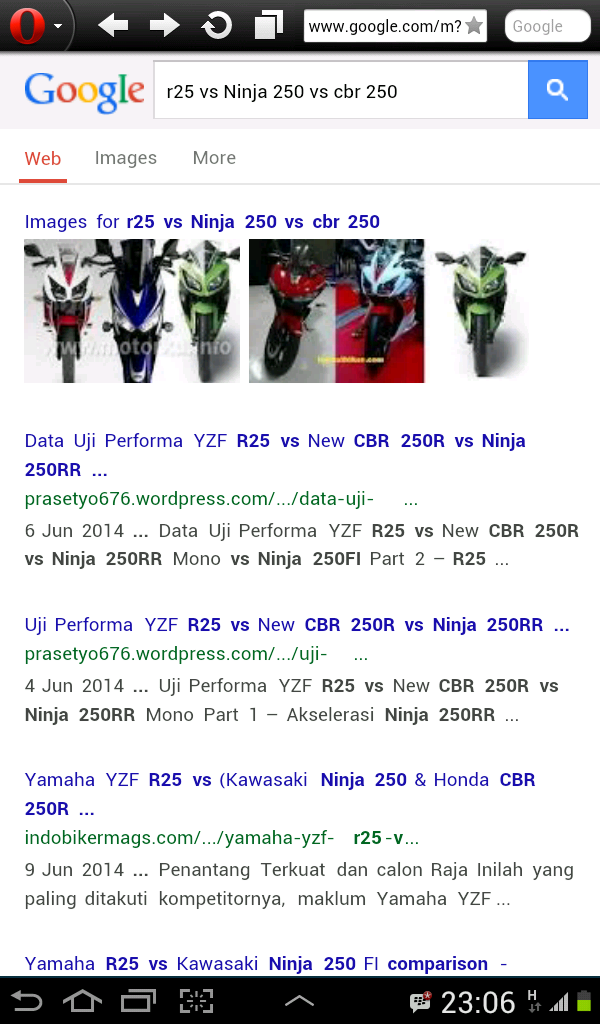Go forward to next page
Screen dimensions: 600x1024
[x=164, y=26]
